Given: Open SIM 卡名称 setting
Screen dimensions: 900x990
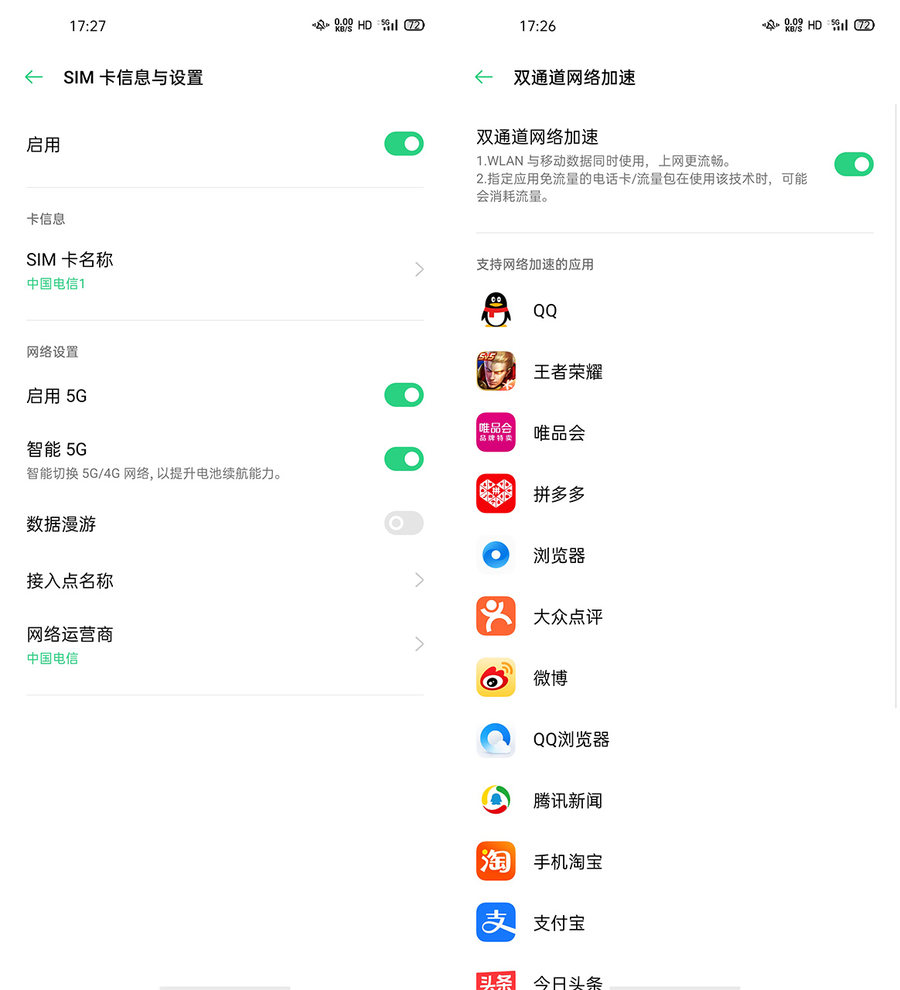Looking at the screenshot, I should click(225, 270).
